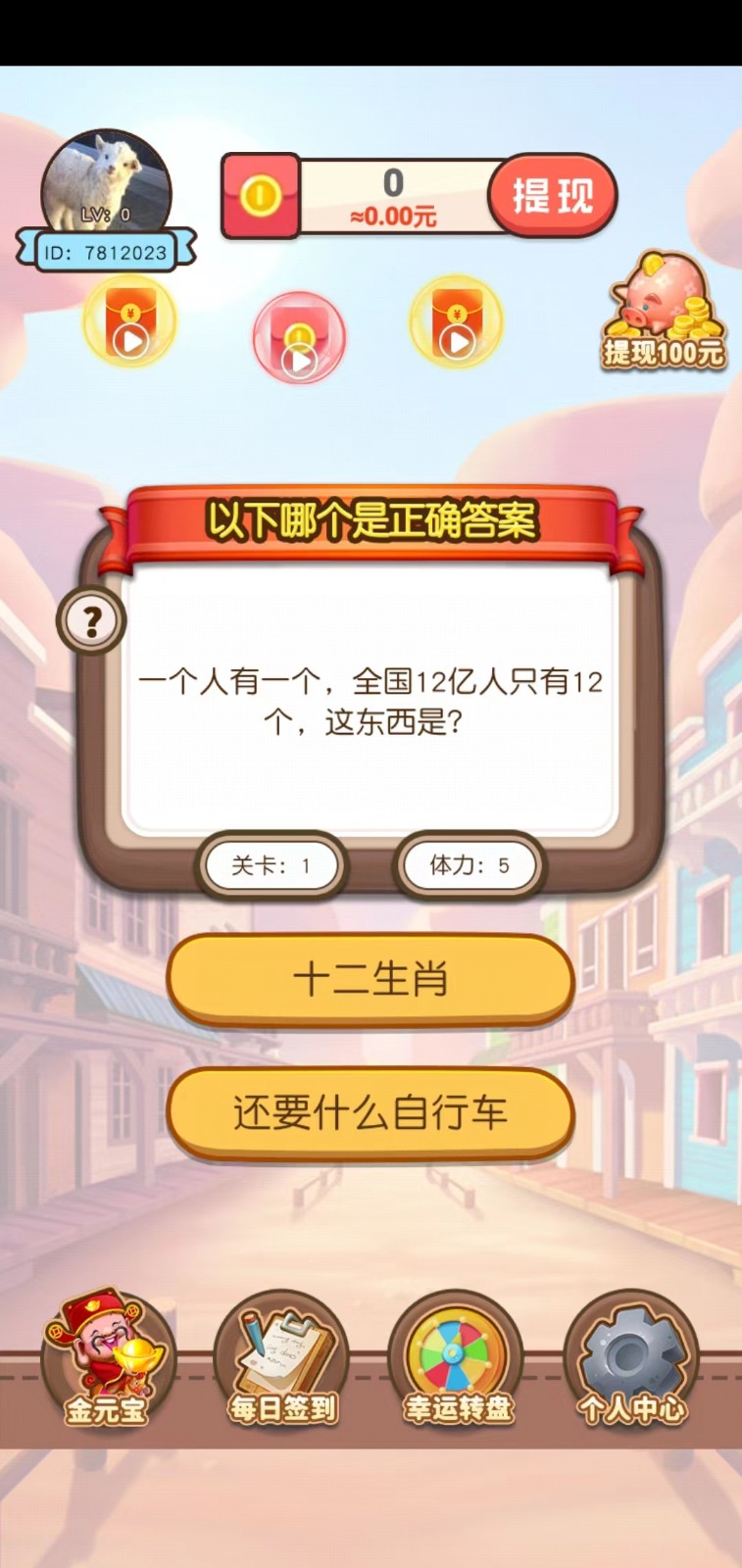Open the yellow red-envelope video on left
This screenshot has width=742, height=1568.
click(x=129, y=320)
